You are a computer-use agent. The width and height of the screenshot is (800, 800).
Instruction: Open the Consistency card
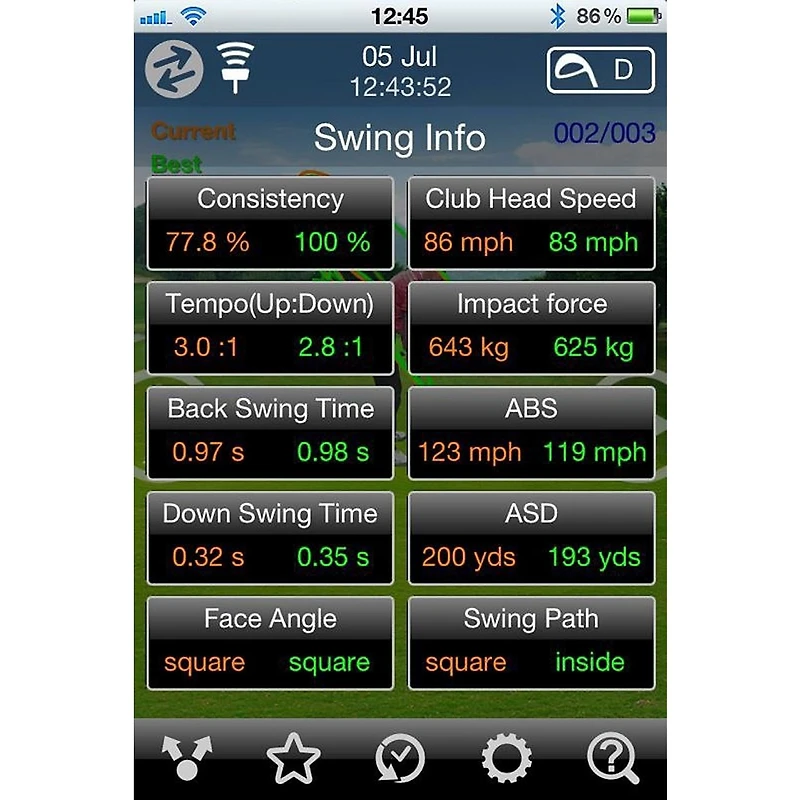pos(270,223)
